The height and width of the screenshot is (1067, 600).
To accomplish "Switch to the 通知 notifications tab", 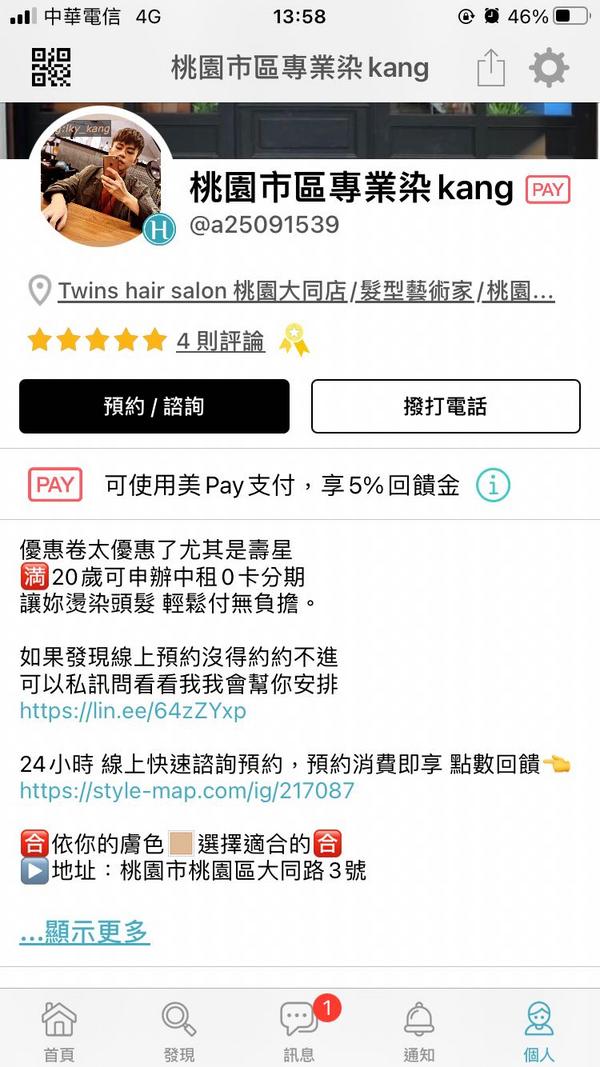I will tap(419, 1030).
